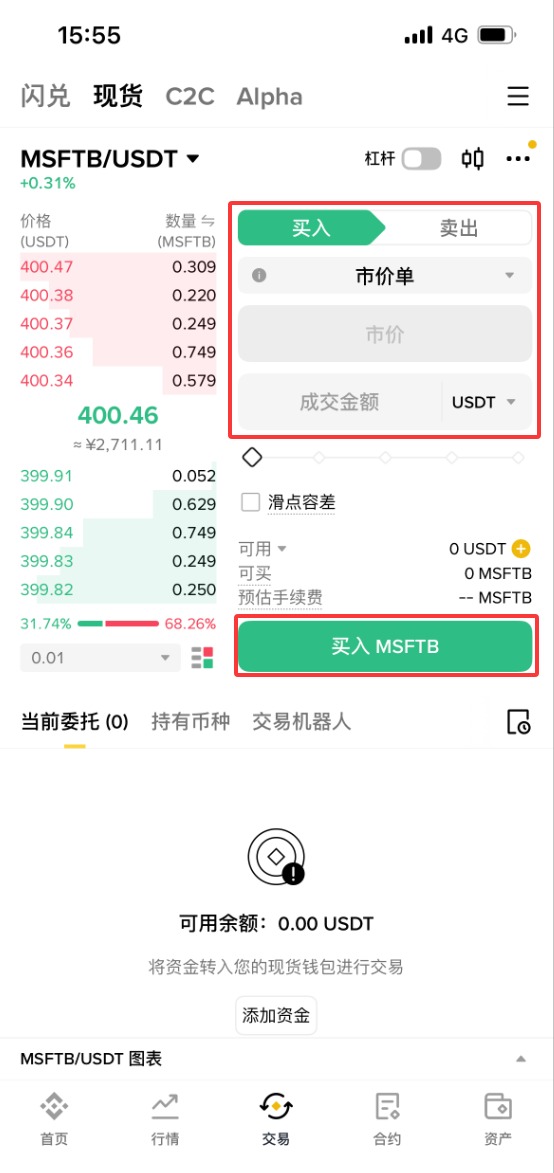Tap the yellow plus to add USDT
Viewport: 554px width, 1173px height.
[x=521, y=549]
